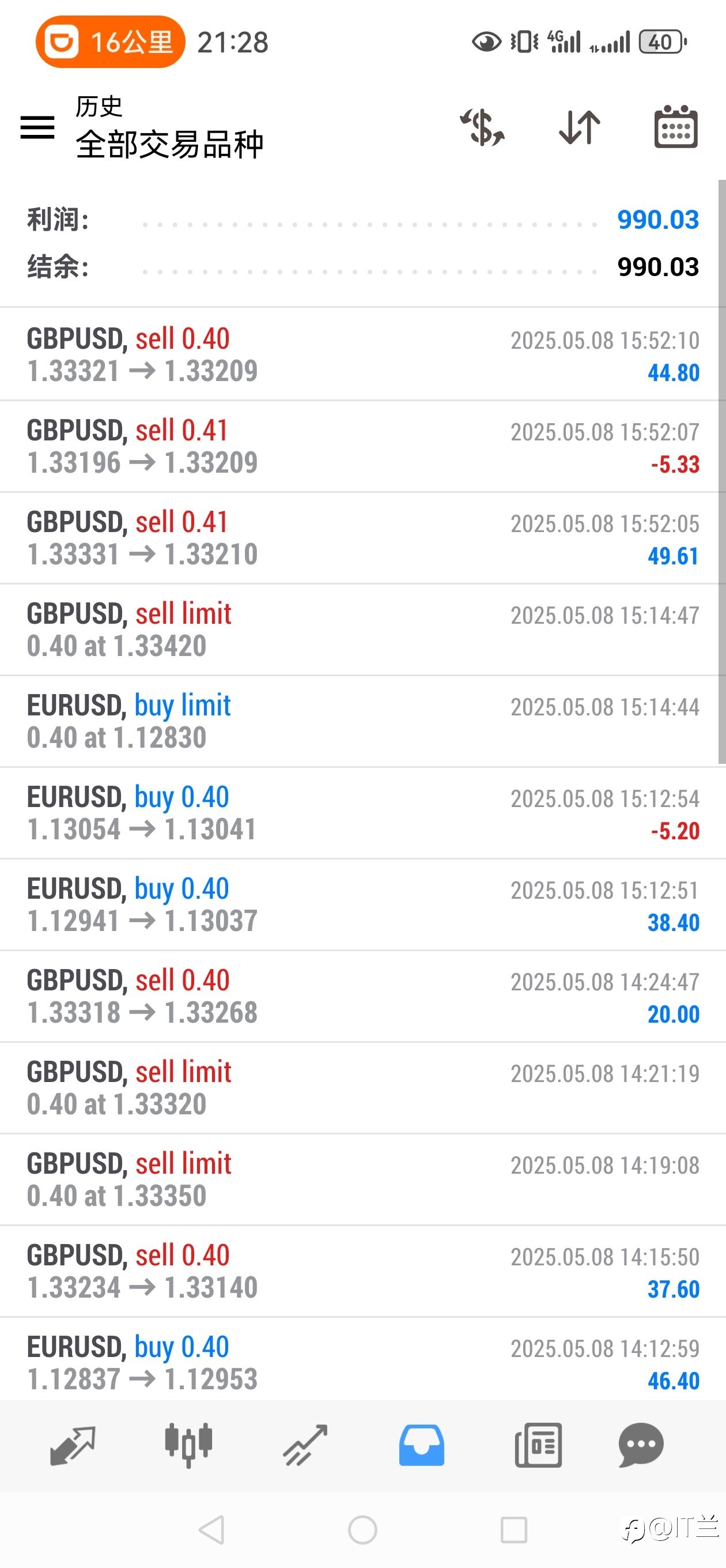Open the GBPUSD sell 0.40 trade at 15:52:10

click(x=362, y=355)
